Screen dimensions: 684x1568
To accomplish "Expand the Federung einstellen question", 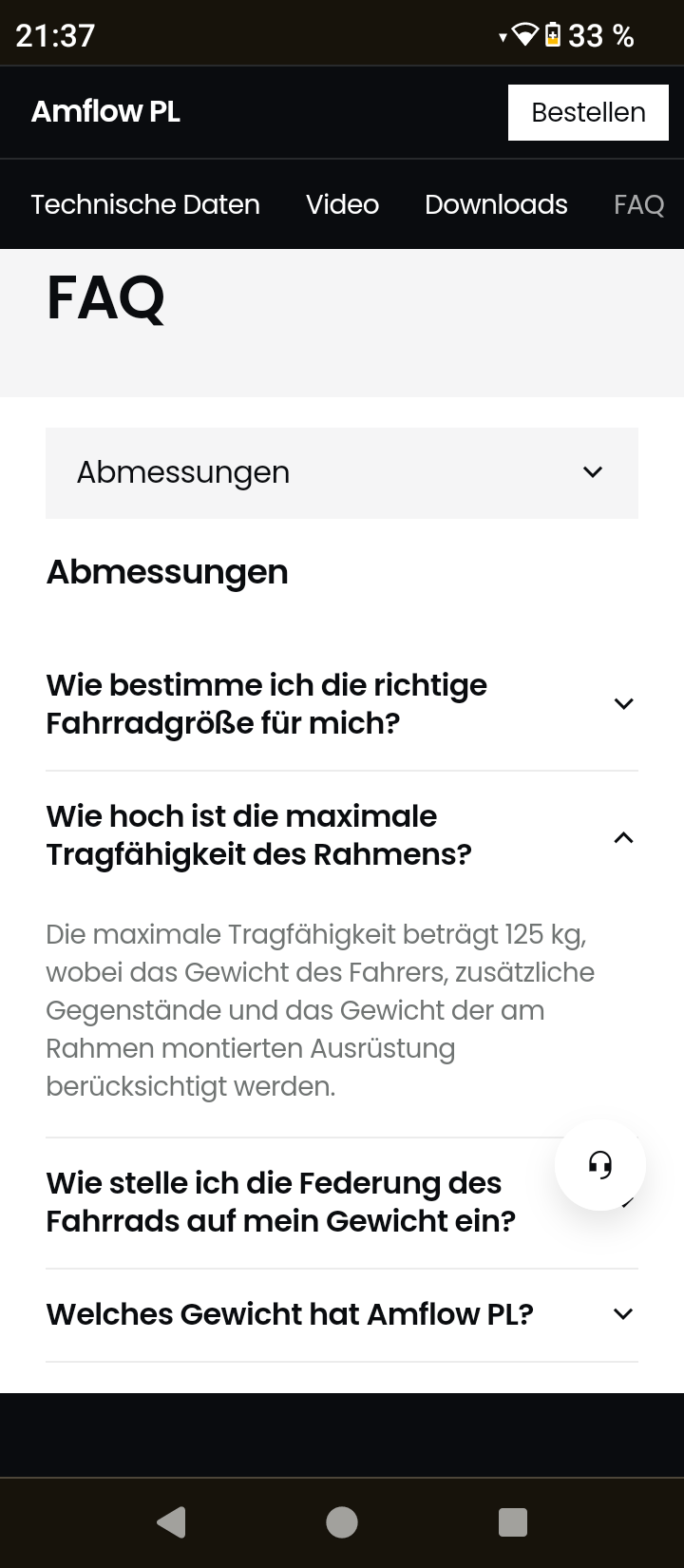I will click(285, 1202).
